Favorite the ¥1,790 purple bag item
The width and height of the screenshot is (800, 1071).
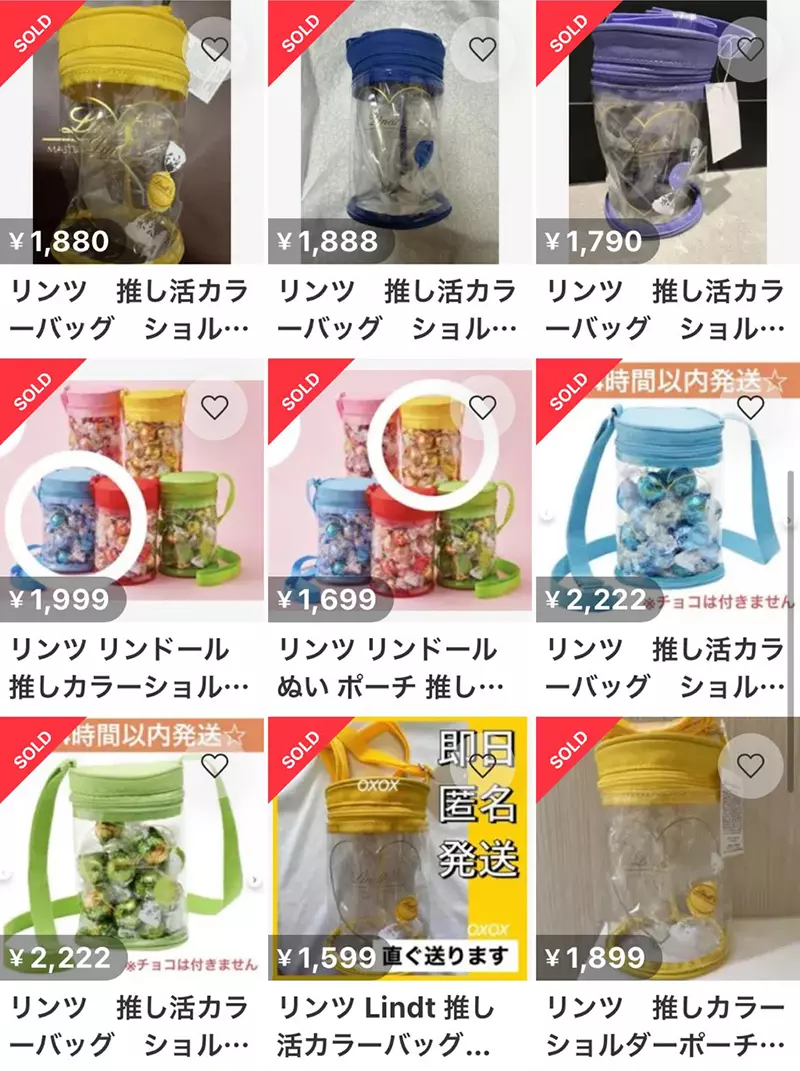coord(750,49)
